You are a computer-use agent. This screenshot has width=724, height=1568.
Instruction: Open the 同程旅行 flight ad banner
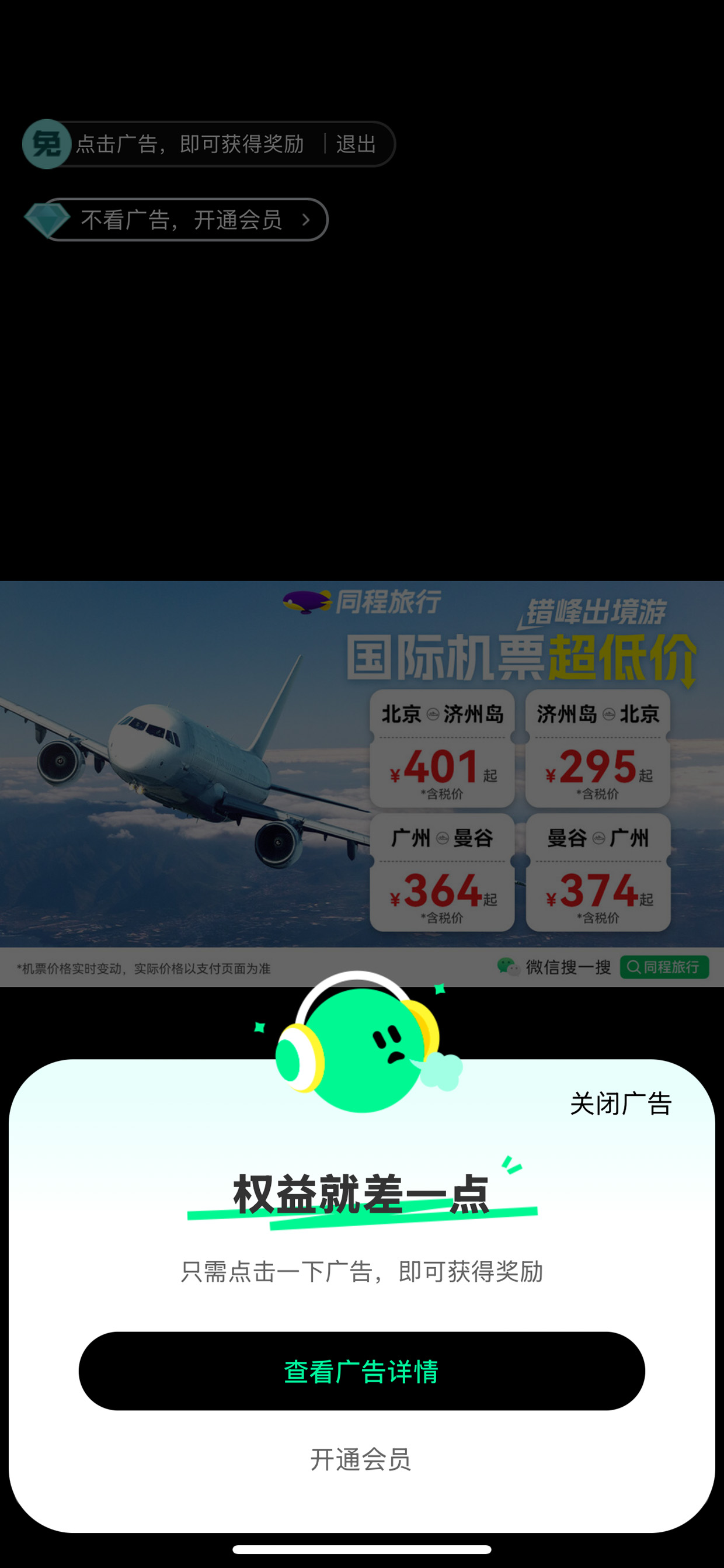click(362, 783)
